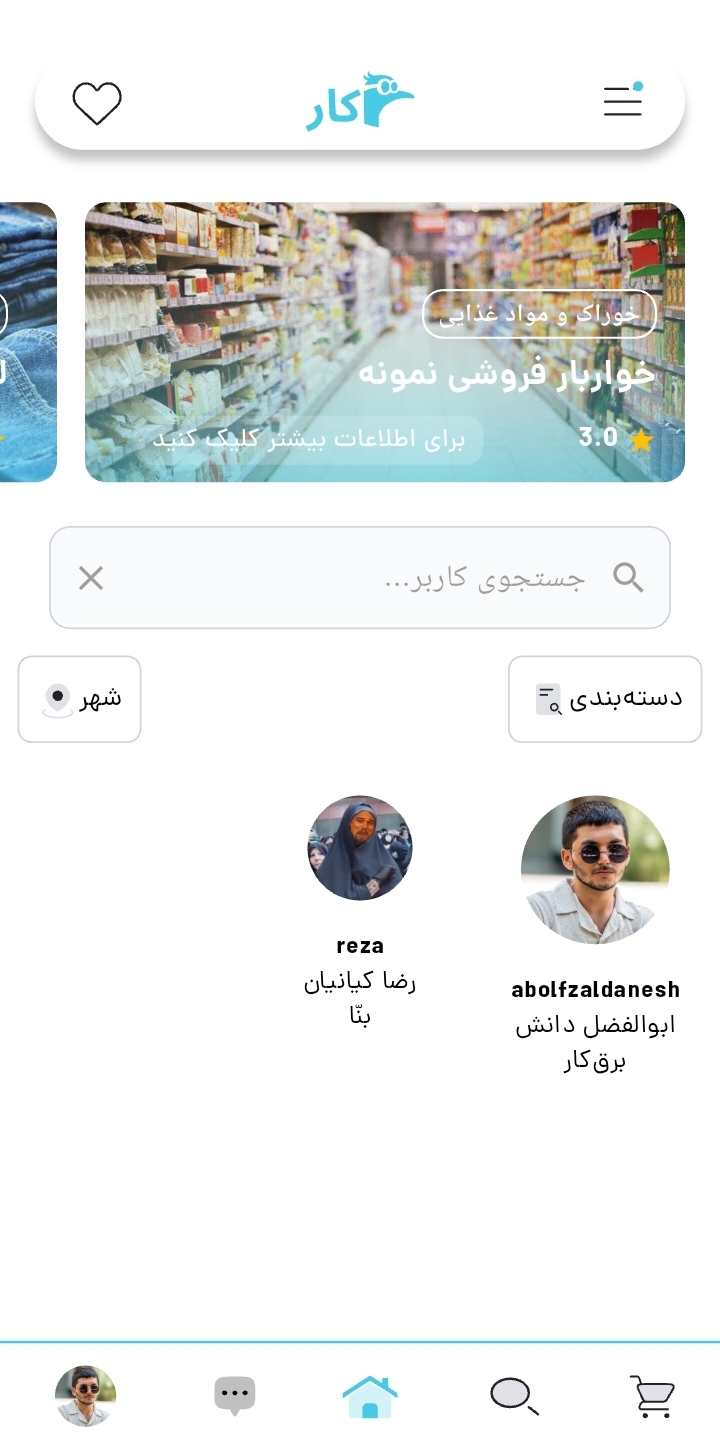
Task: Switch to the search tab
Action: coord(514,1396)
